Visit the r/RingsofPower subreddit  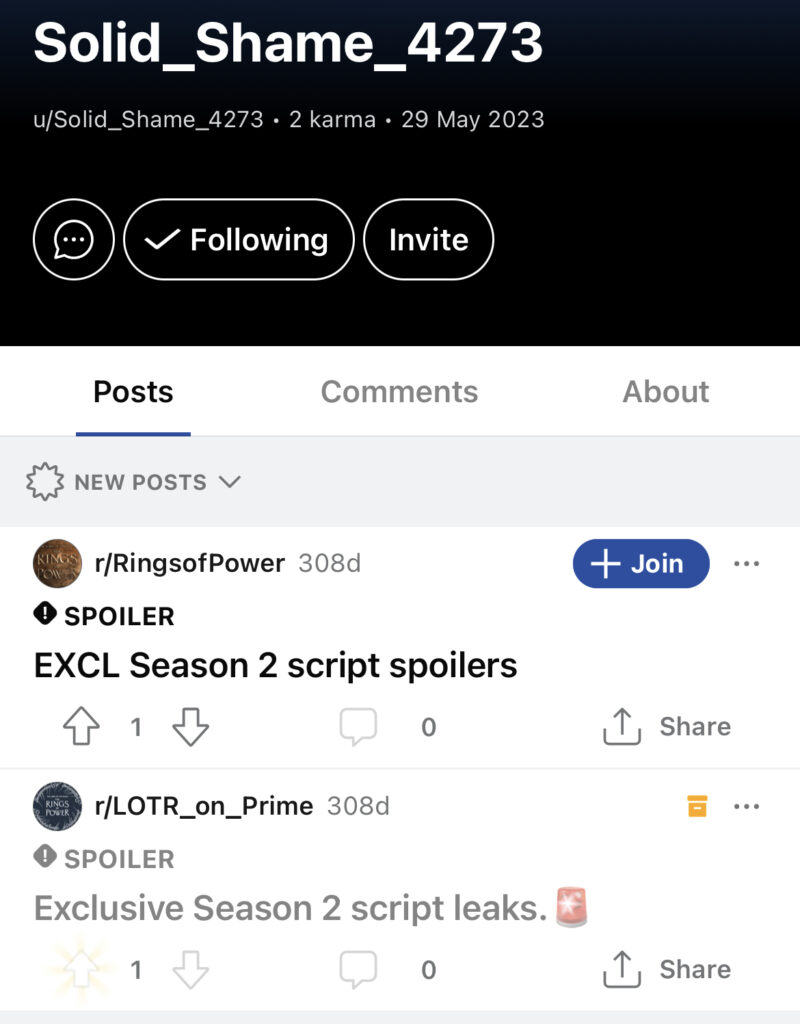[x=189, y=564]
